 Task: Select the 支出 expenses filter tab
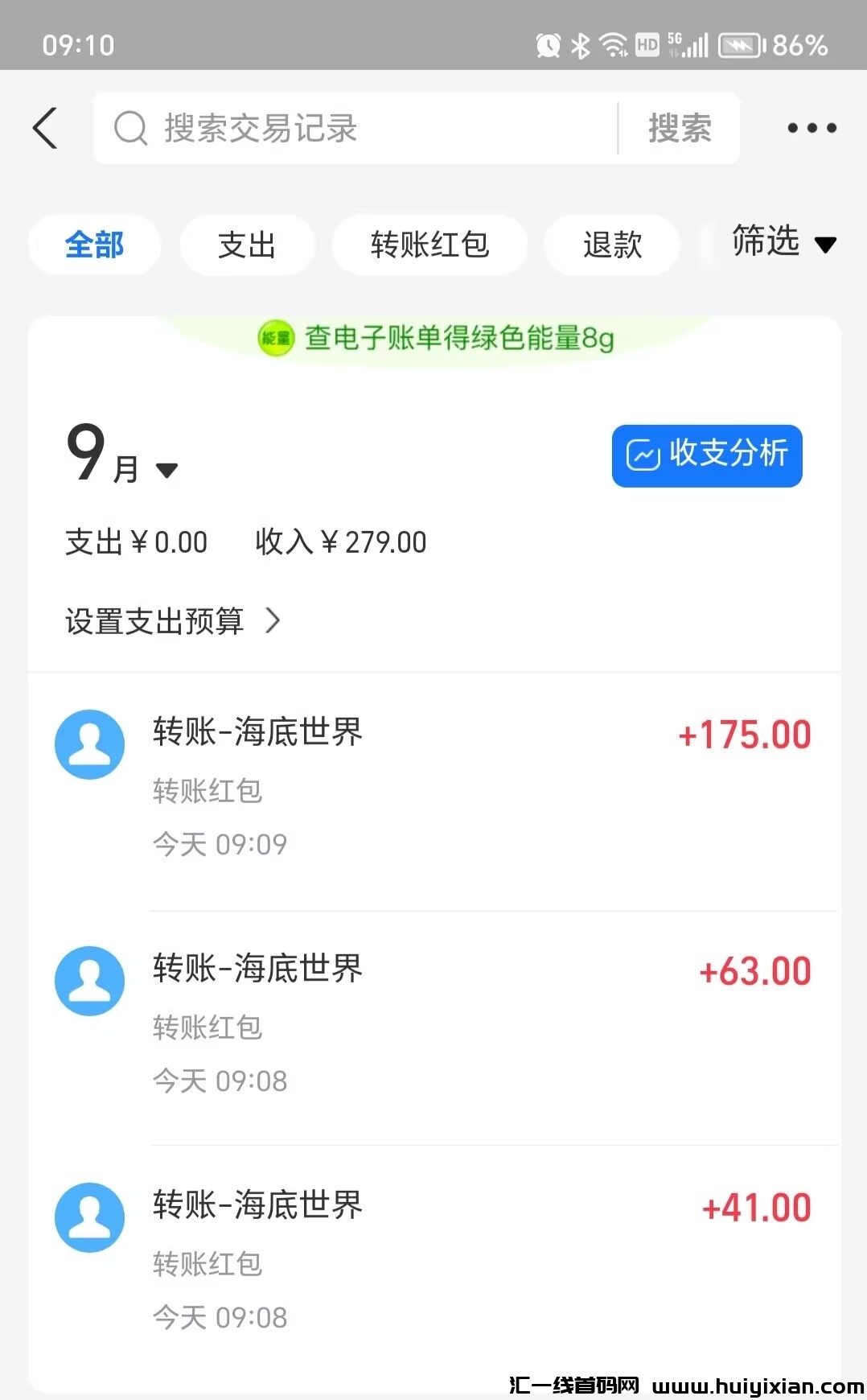click(247, 245)
